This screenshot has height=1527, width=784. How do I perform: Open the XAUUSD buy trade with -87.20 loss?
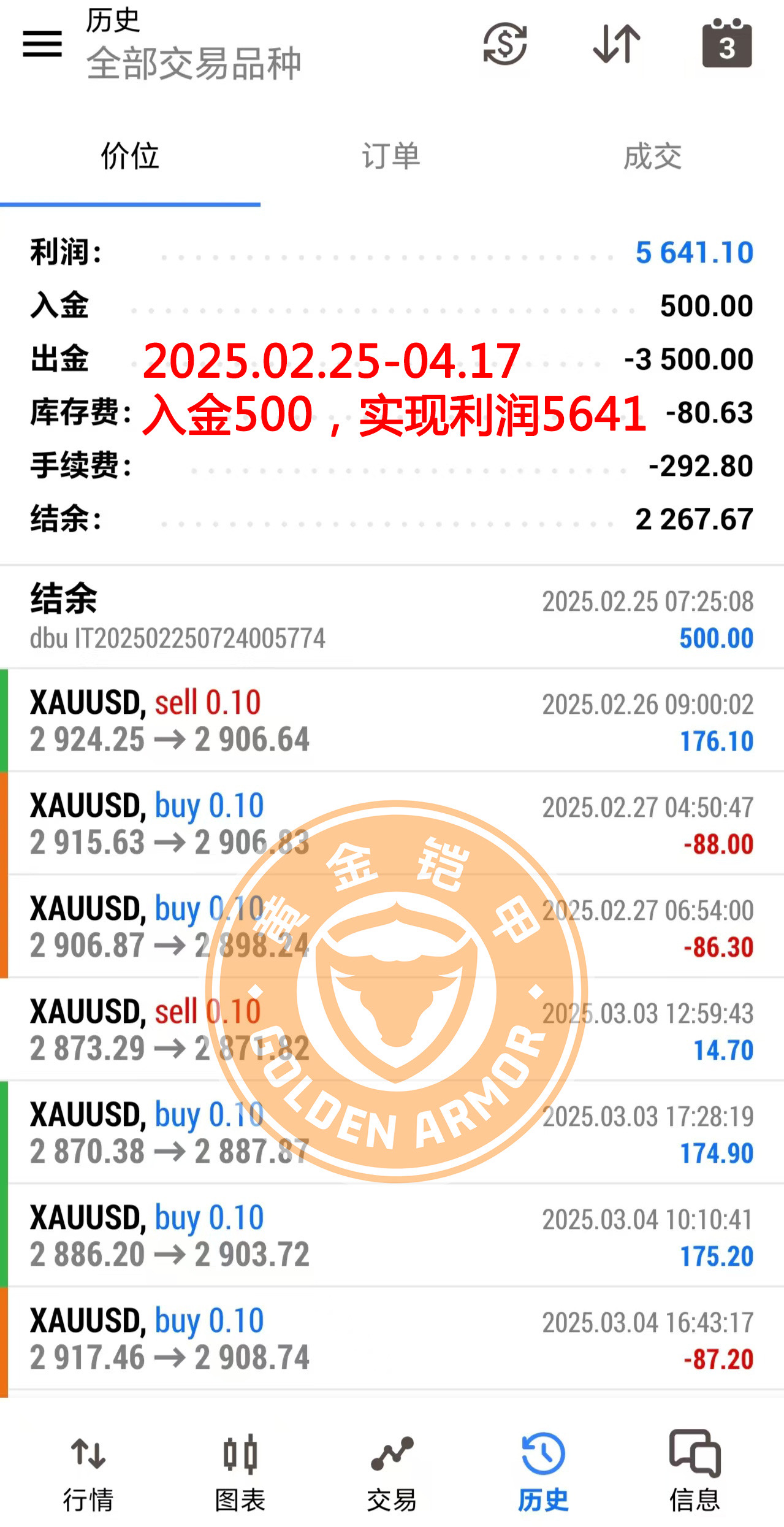click(x=392, y=1339)
